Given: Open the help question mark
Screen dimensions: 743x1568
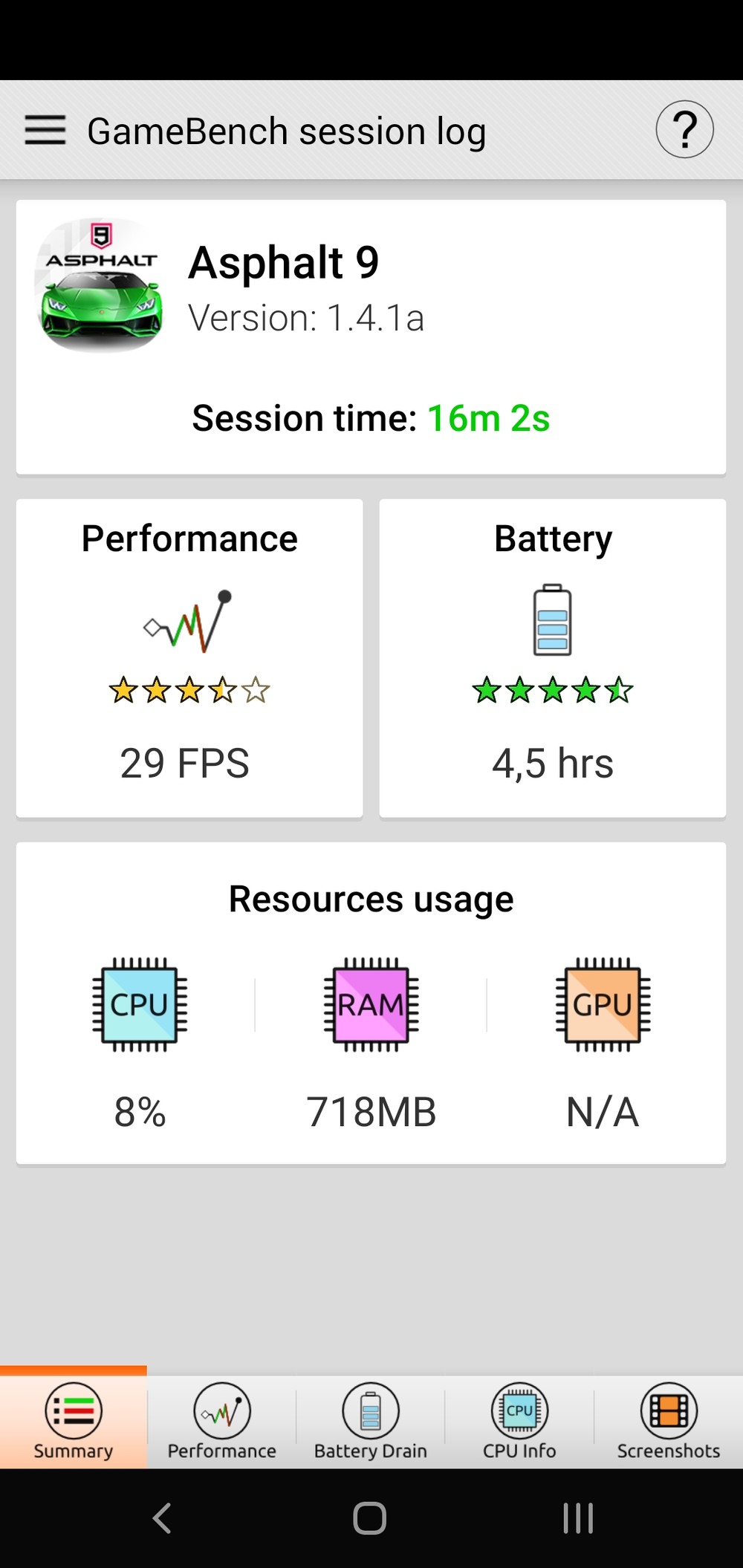Looking at the screenshot, I should 684,130.
